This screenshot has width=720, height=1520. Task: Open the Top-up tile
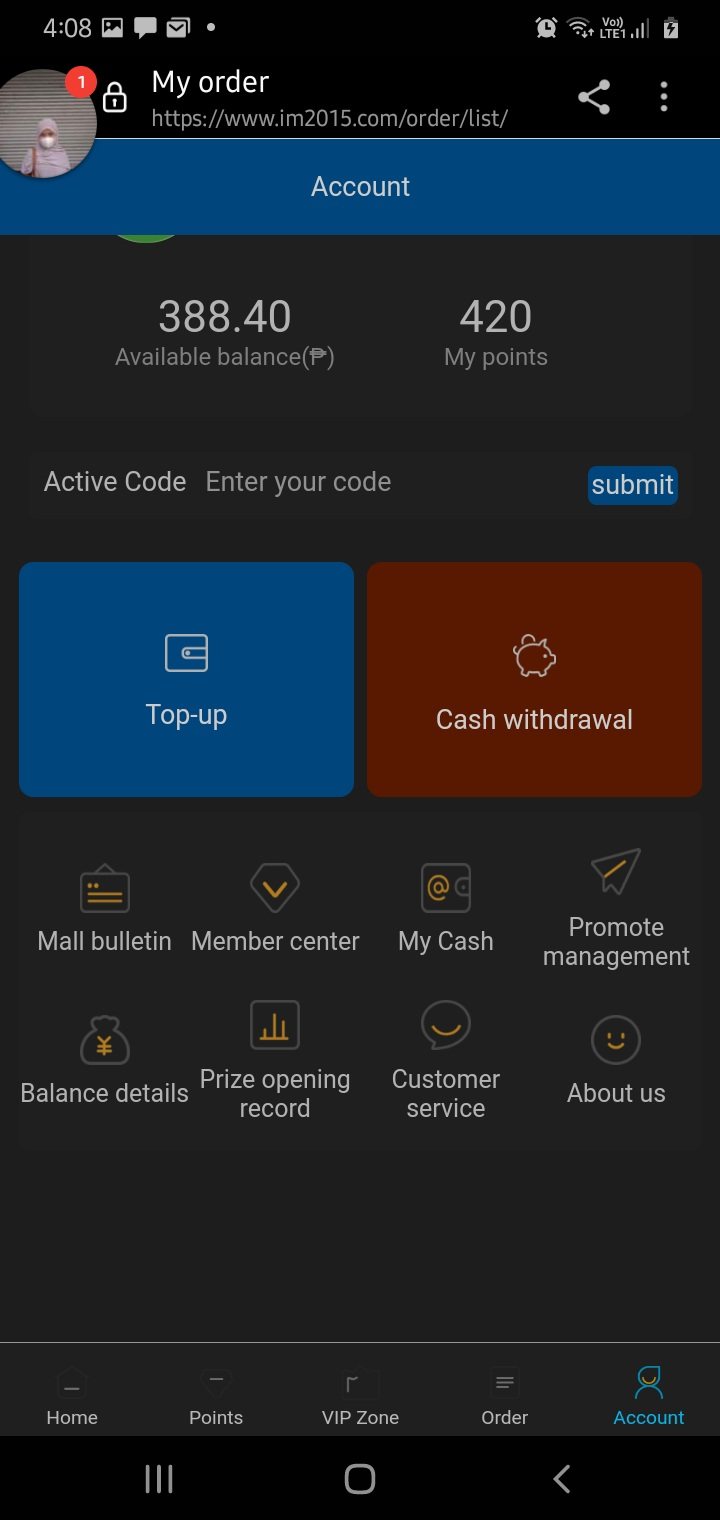point(186,679)
